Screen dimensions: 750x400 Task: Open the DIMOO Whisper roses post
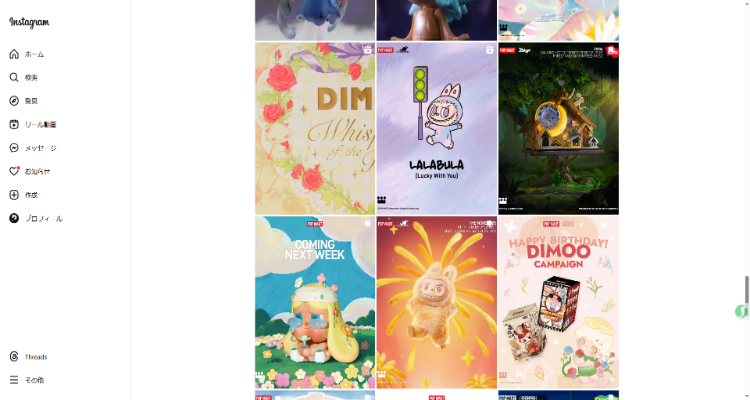(x=314, y=128)
